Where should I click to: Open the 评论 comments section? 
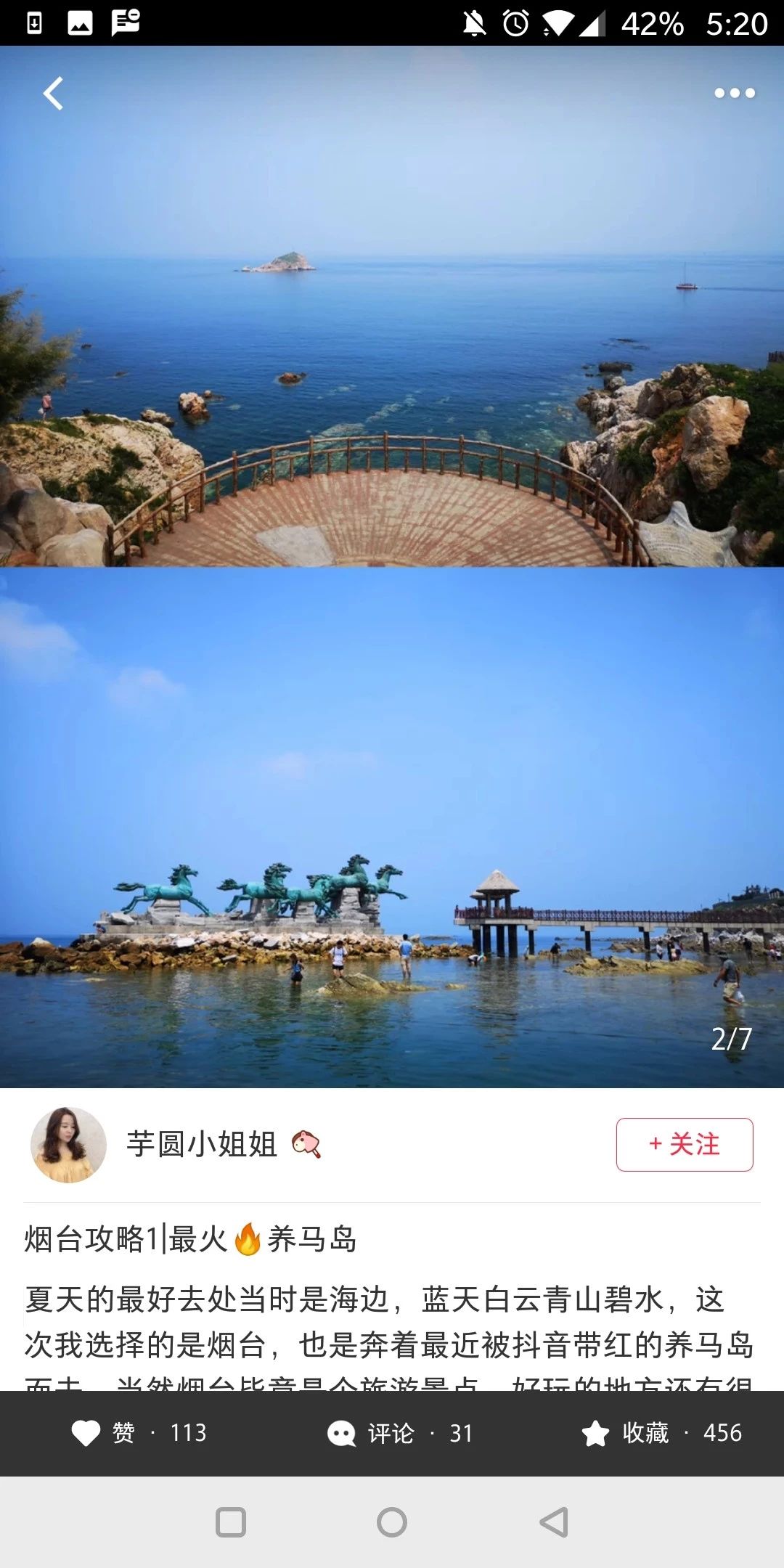(x=399, y=1433)
